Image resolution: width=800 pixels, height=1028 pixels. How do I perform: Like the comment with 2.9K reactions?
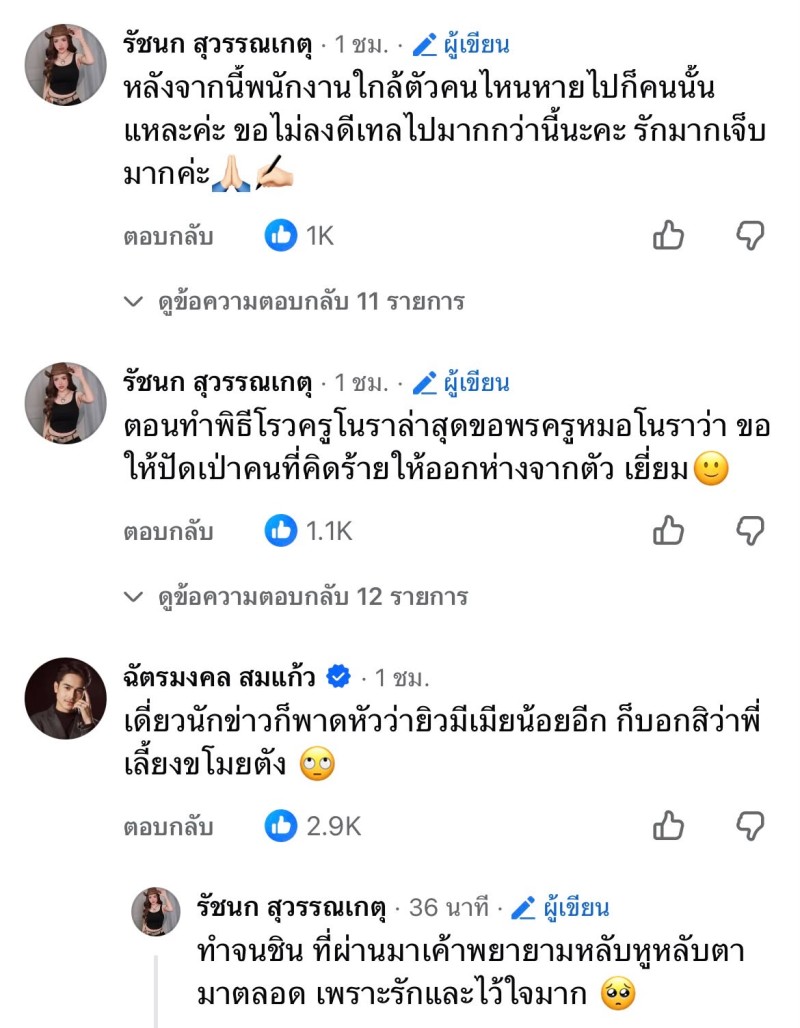tap(668, 825)
